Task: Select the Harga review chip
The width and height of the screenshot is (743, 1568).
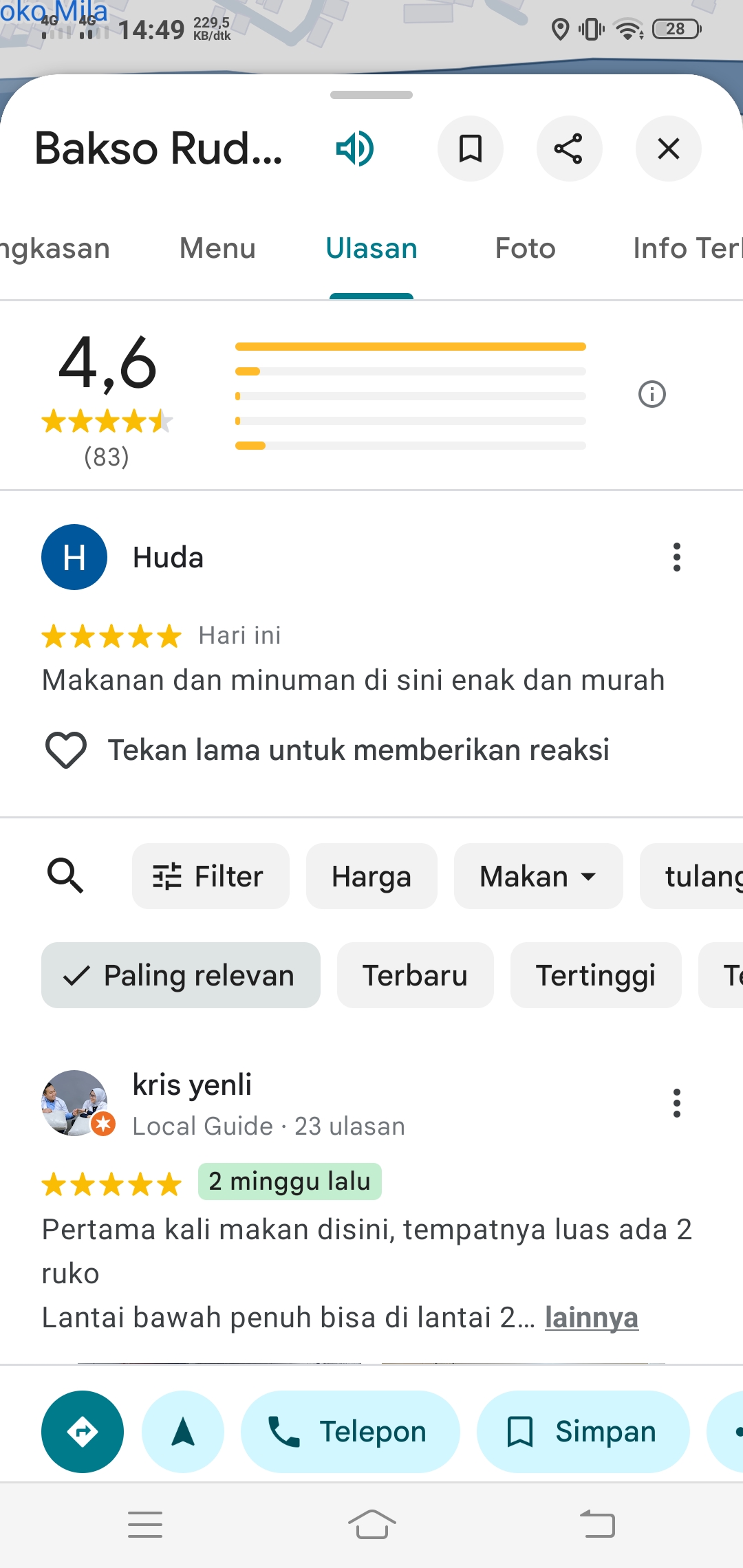Action: point(371,876)
